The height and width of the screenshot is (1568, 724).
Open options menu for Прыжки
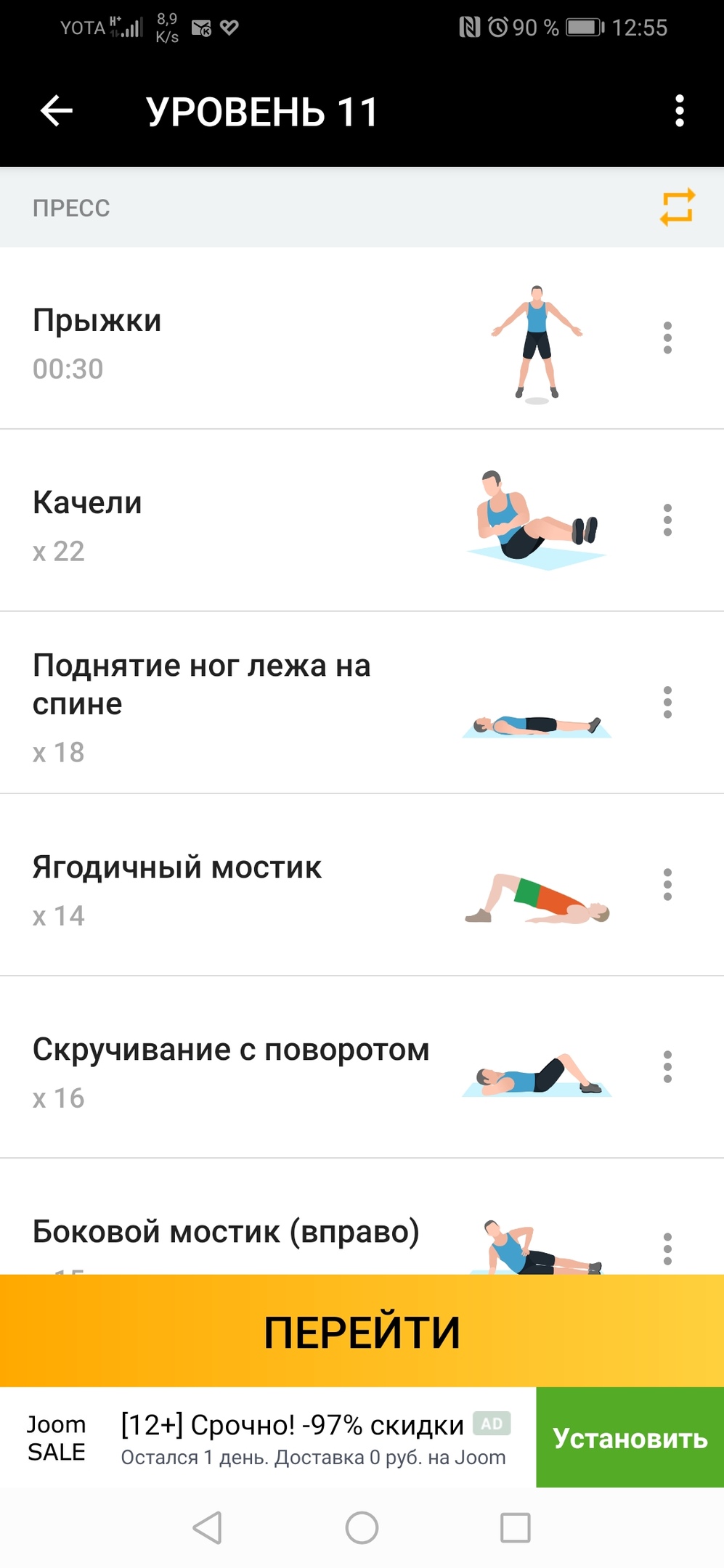tap(667, 338)
